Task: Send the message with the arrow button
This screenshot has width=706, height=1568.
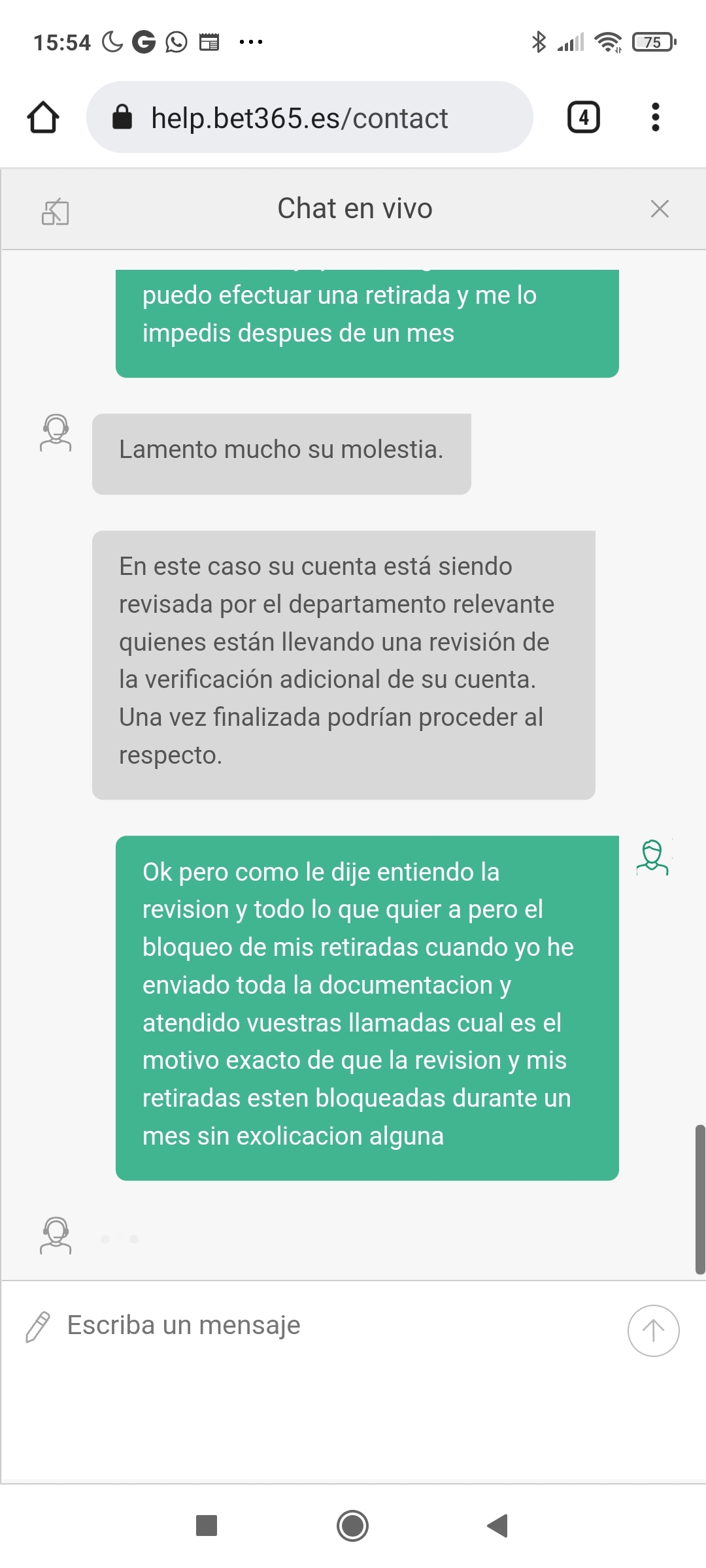Action: point(653,1330)
